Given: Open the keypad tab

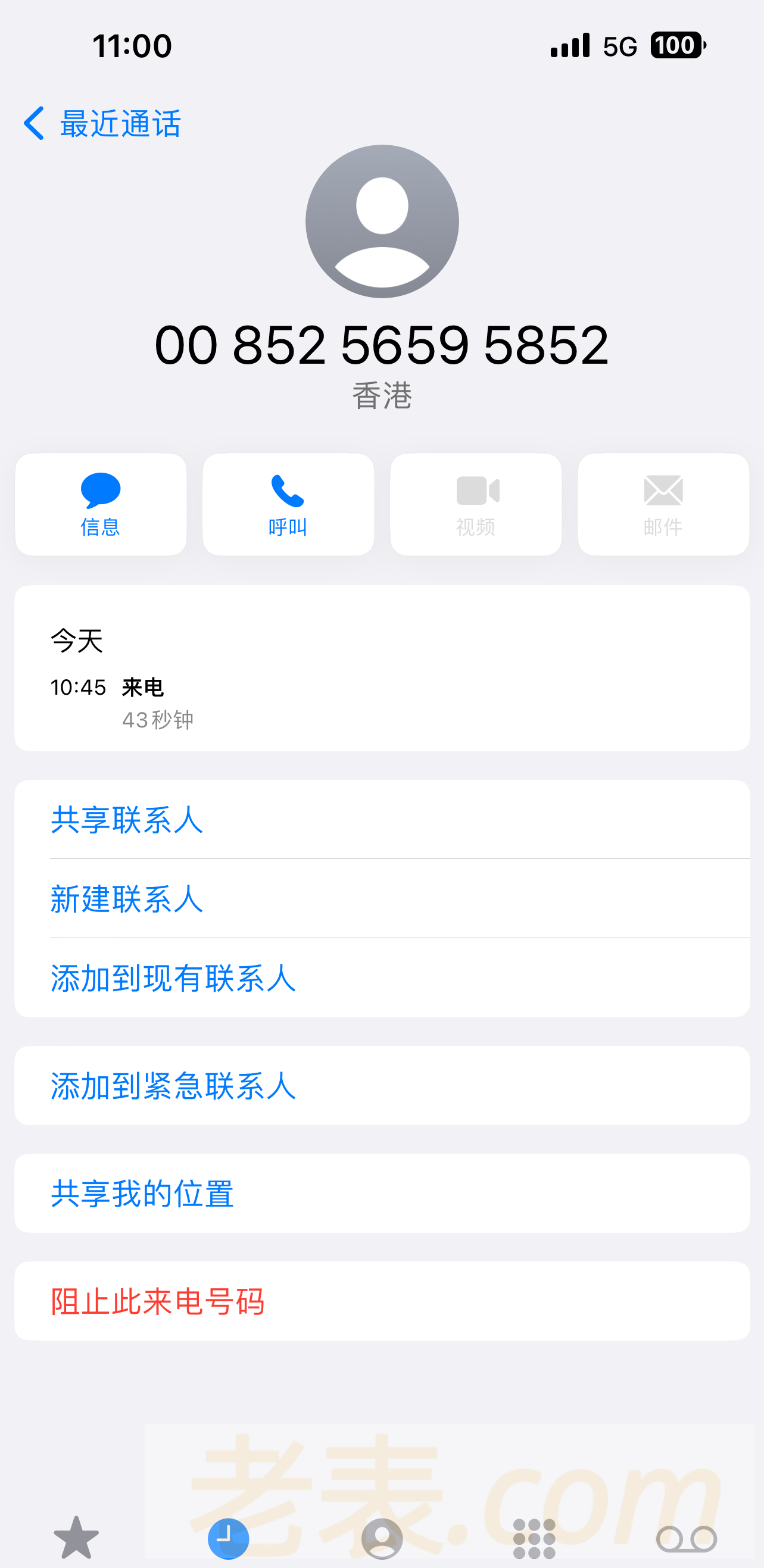Looking at the screenshot, I should (535, 1538).
